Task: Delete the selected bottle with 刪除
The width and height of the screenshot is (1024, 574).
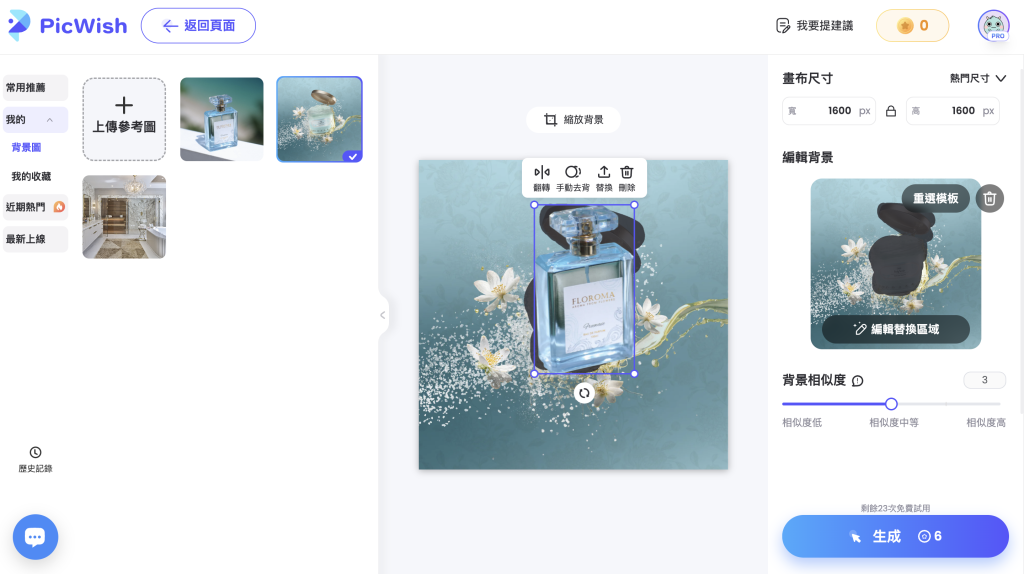Action: [627, 178]
